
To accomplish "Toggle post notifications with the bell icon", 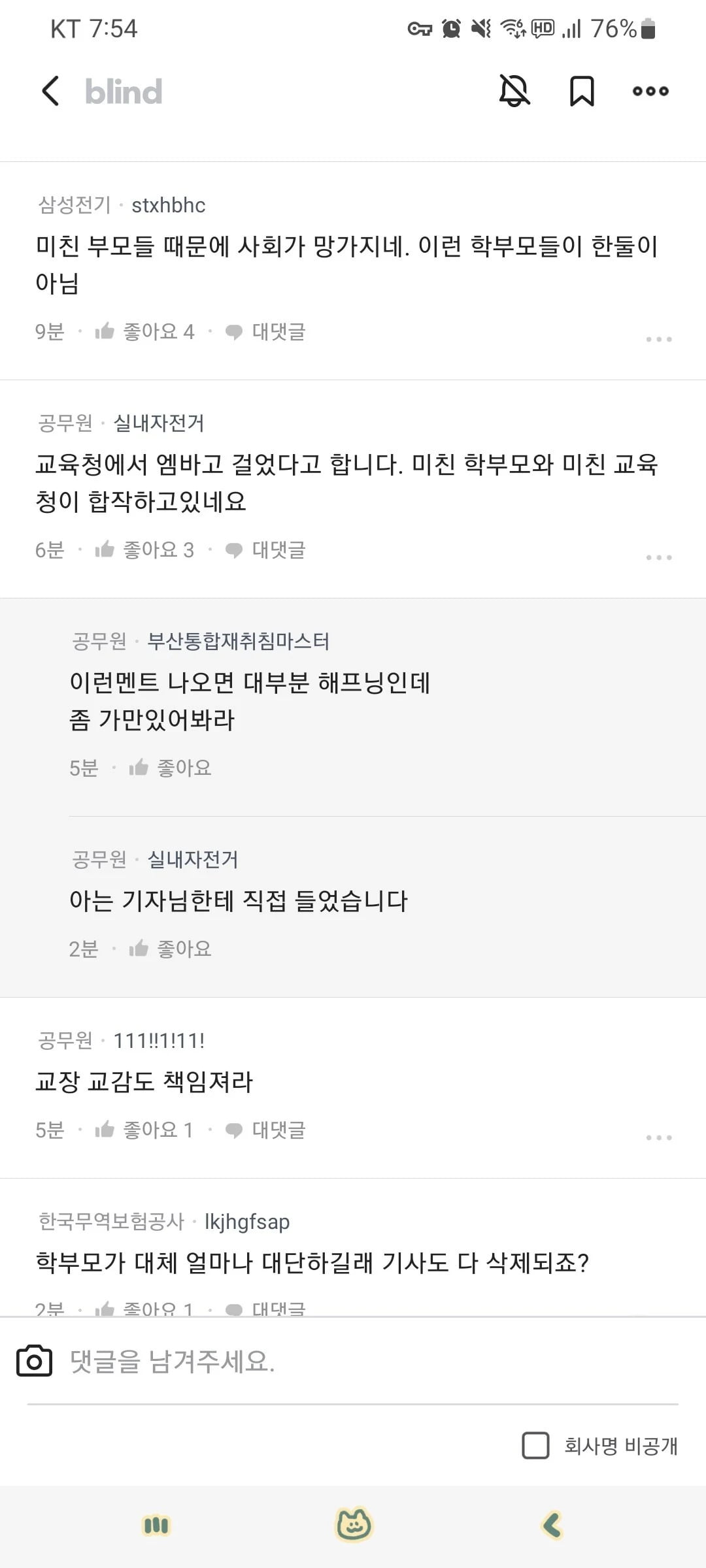I will click(514, 91).
